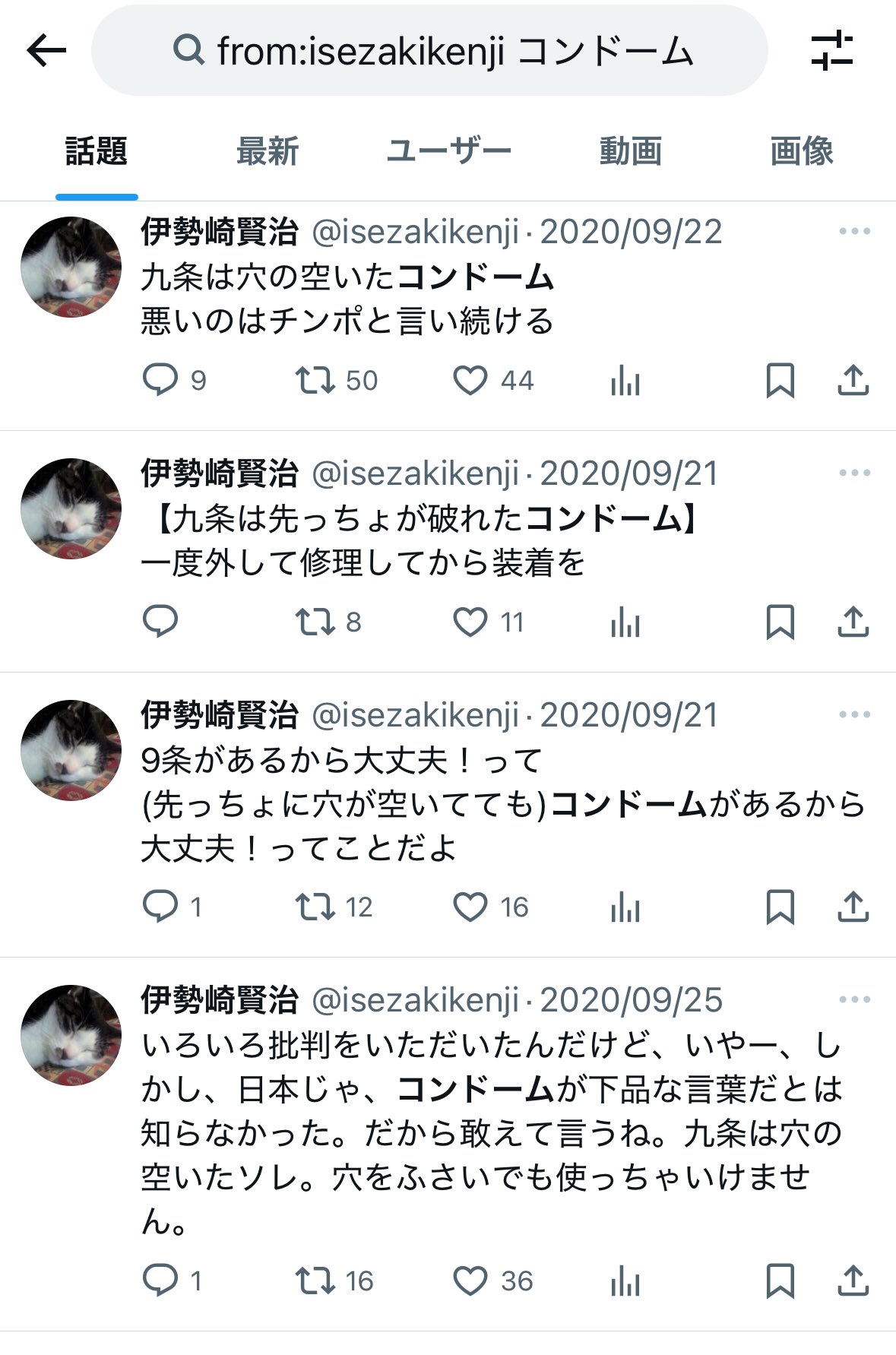Viewport: 896px width, 1355px height.
Task: Tap the search field with from:isezakikenji query
Action: click(x=429, y=51)
